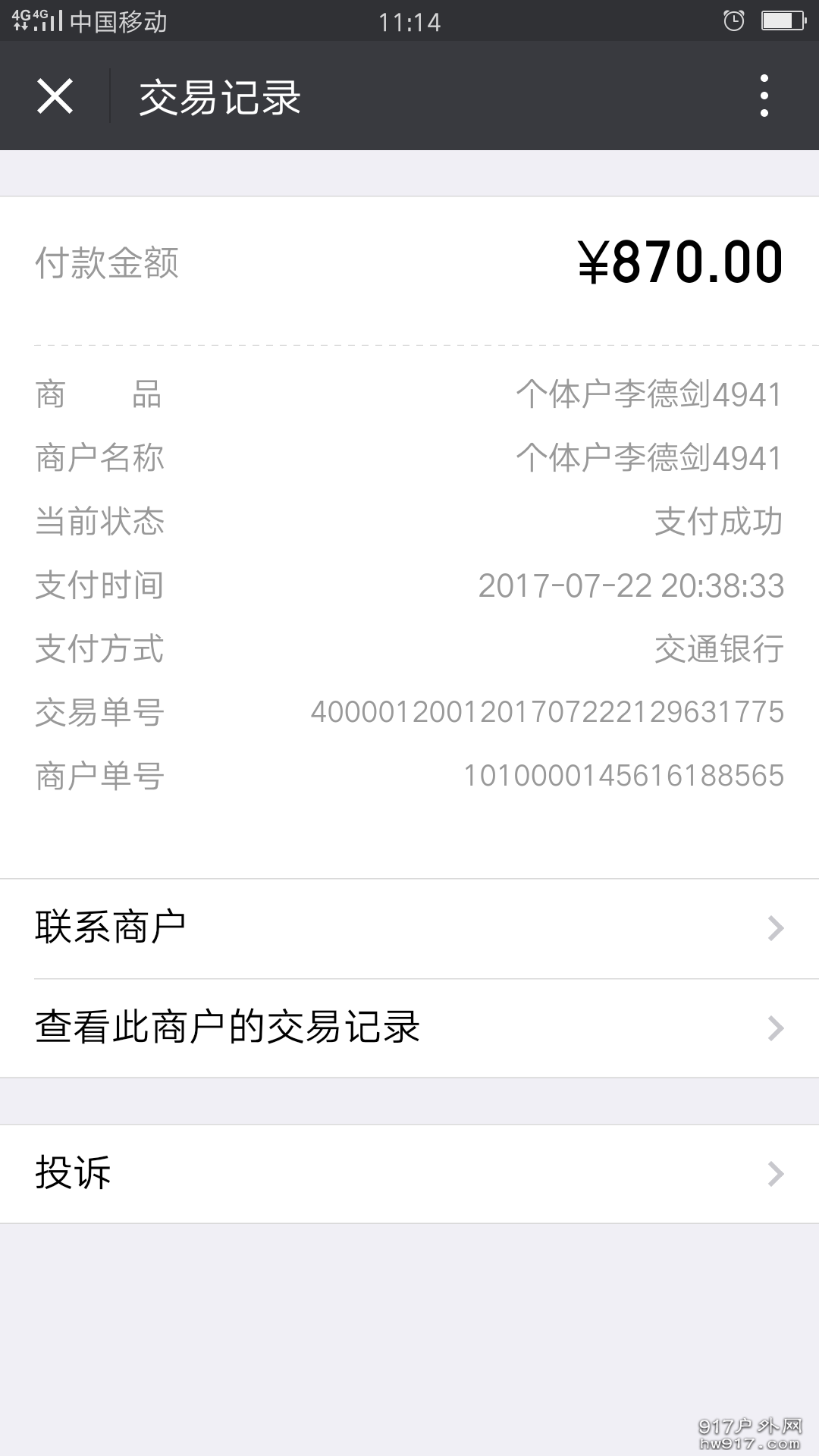The width and height of the screenshot is (819, 1456).
Task: Select the 交易记录 title
Action: (x=219, y=97)
